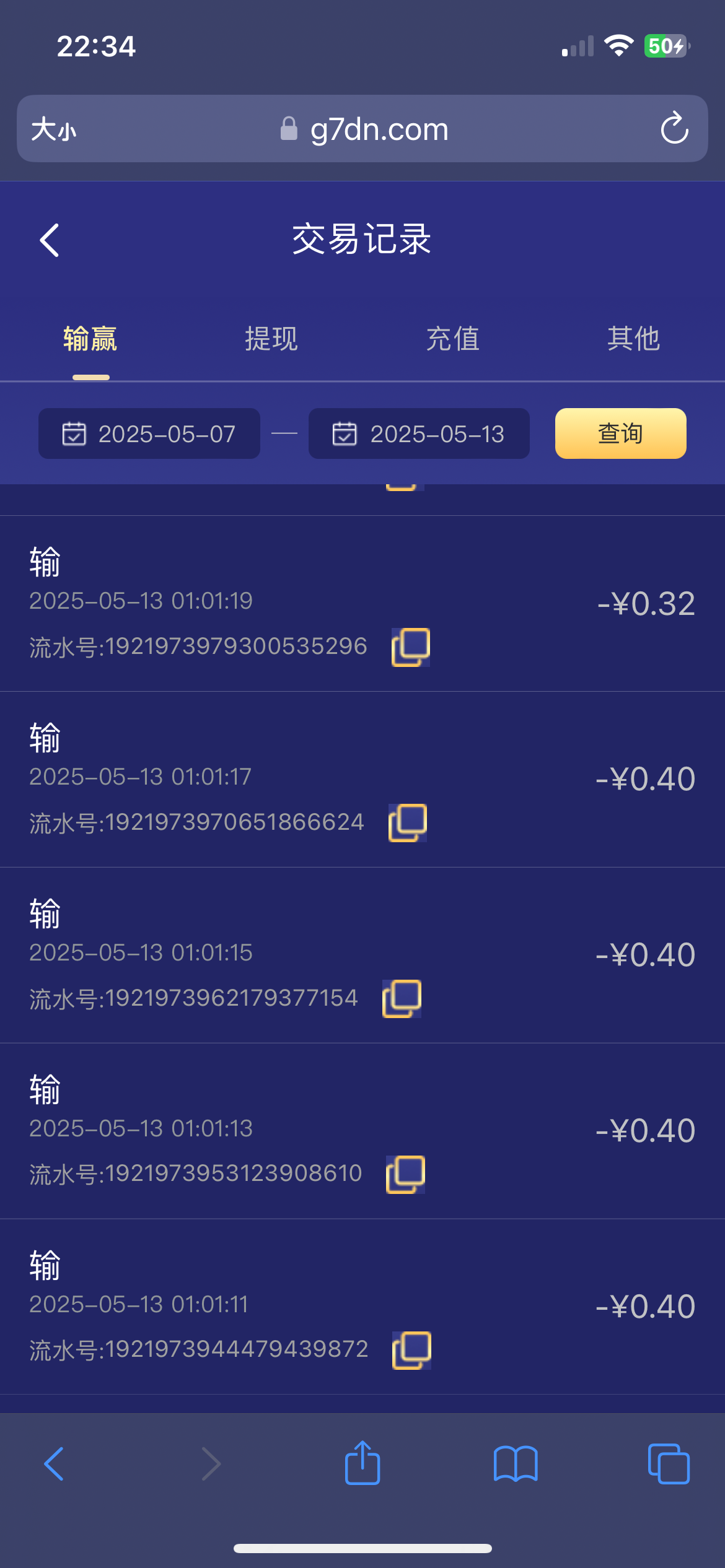The width and height of the screenshot is (725, 1568).
Task: Copy serial number of the 01:01:17 record
Action: pos(408,823)
